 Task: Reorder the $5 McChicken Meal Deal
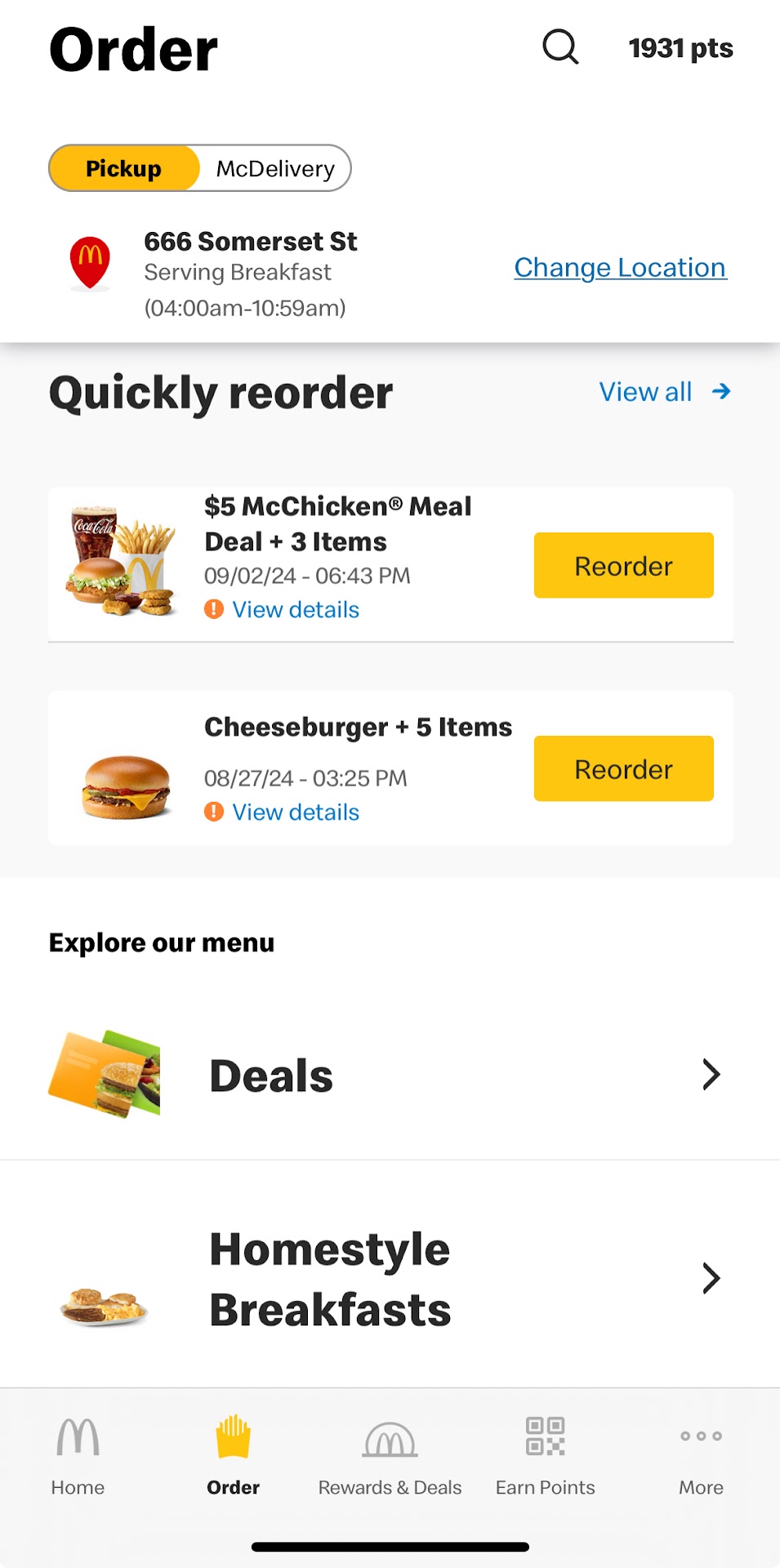[x=623, y=565]
